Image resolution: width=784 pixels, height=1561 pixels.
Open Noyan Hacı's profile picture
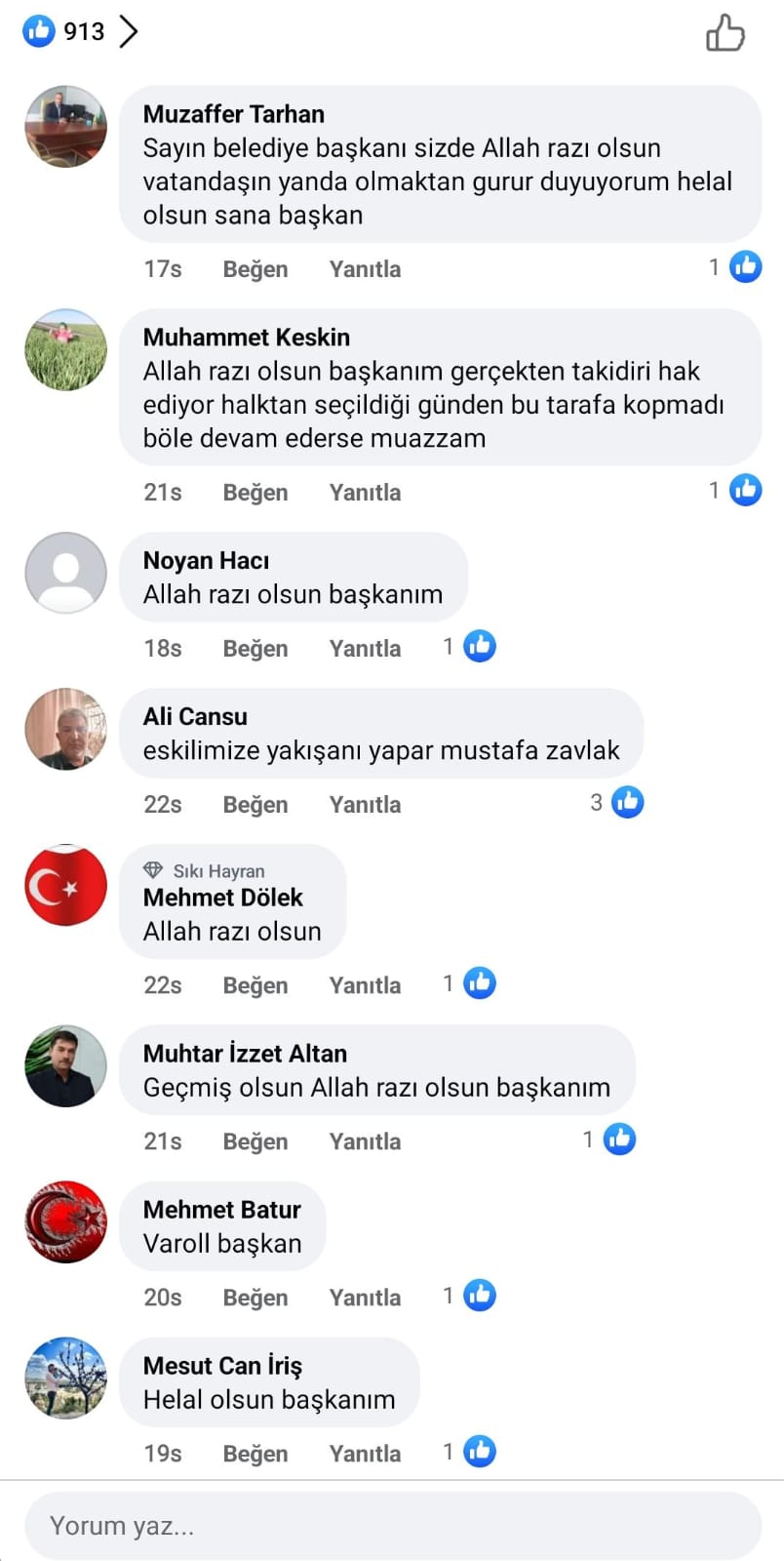pyautogui.click(x=65, y=573)
